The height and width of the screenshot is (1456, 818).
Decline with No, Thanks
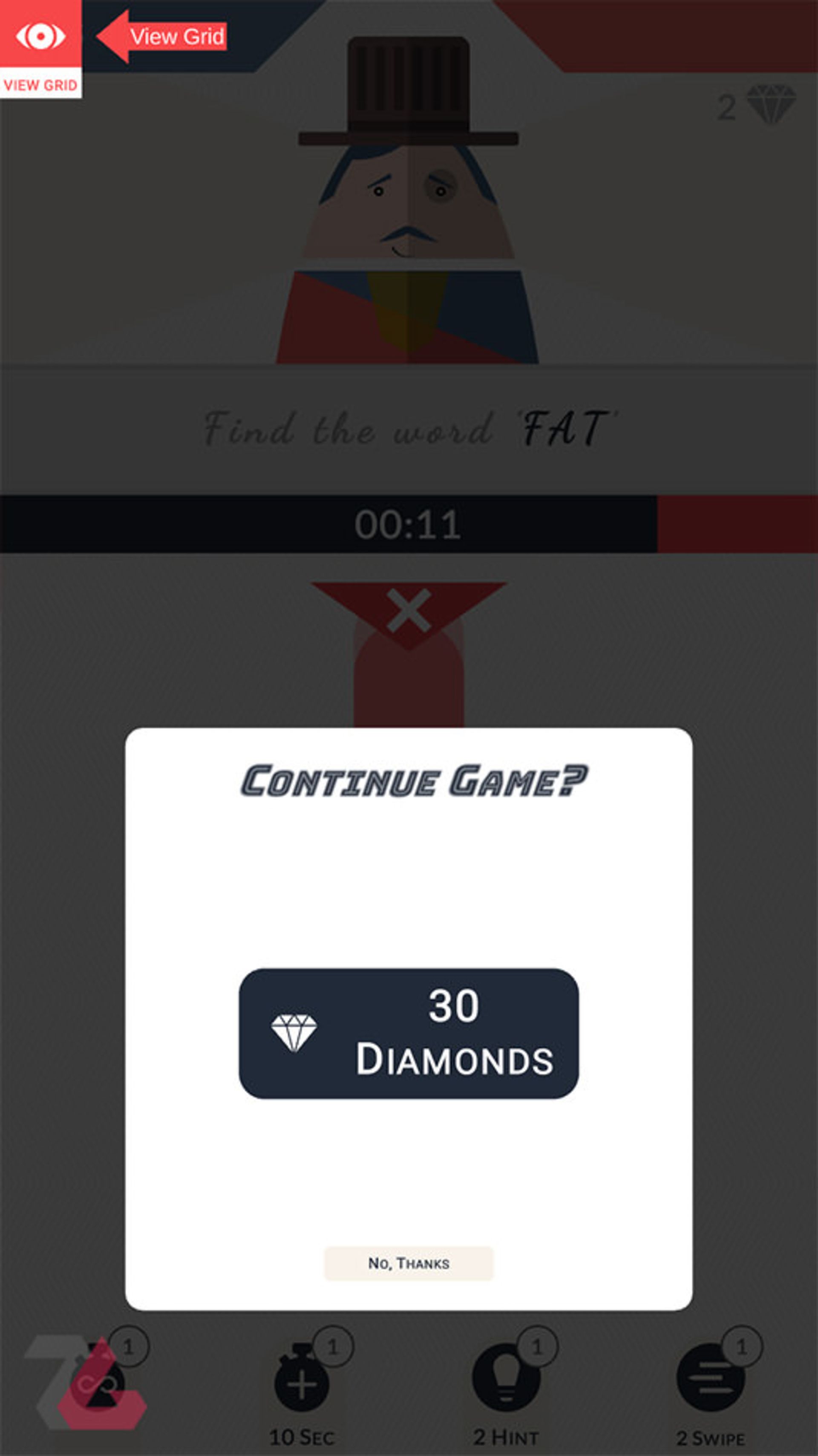coord(409,1263)
